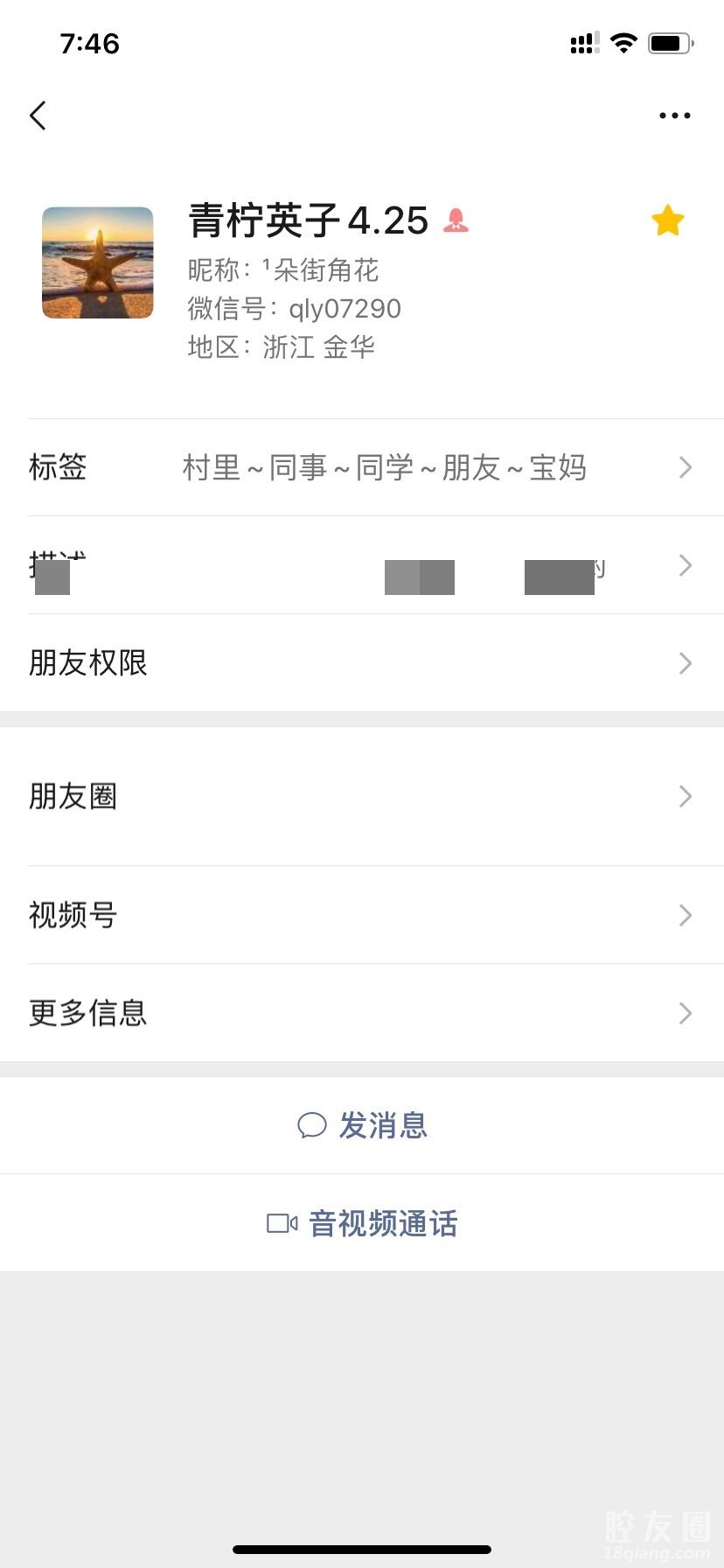Go back using the top-left arrow
The image size is (724, 1568).
point(38,115)
